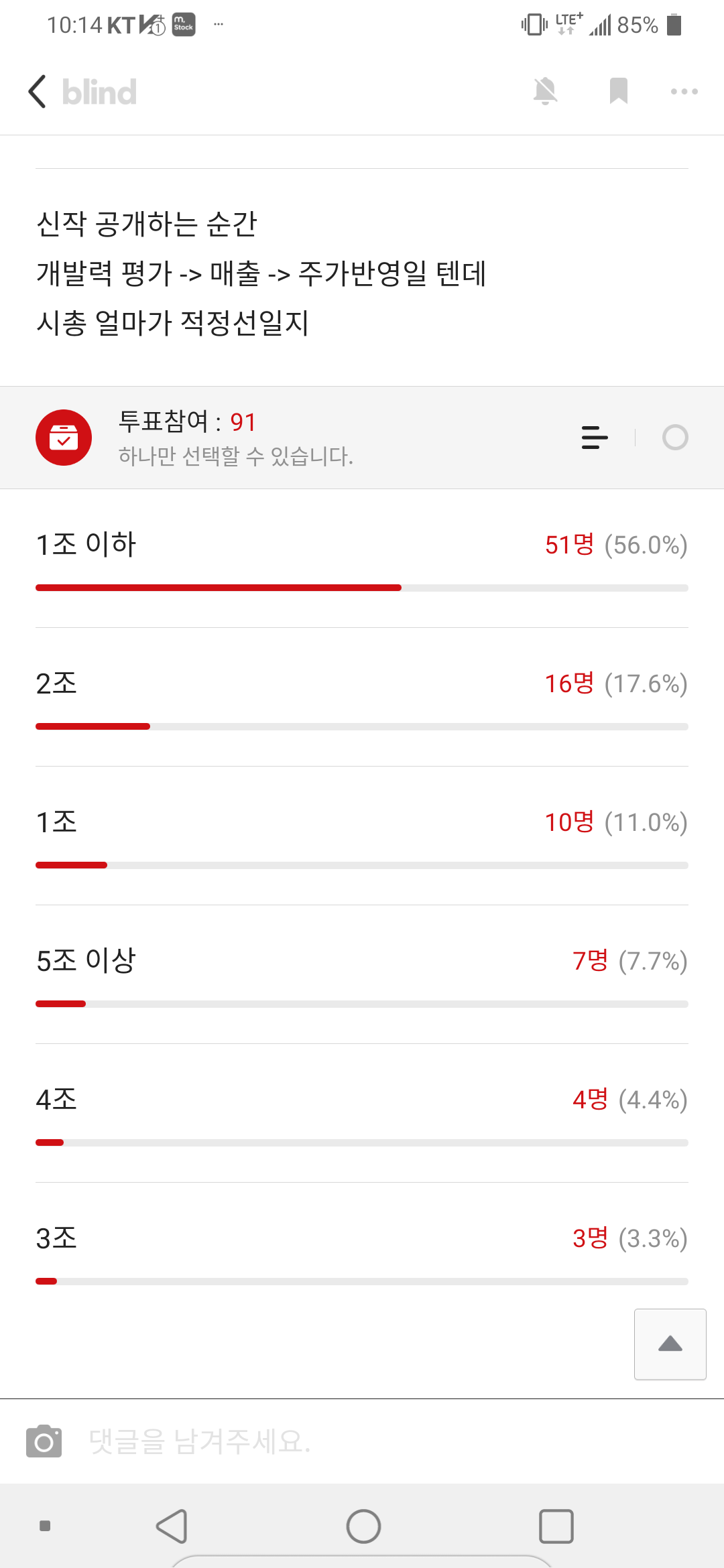724x1568 pixels.
Task: Vote for the '1조 이하' option
Action: [x=362, y=563]
